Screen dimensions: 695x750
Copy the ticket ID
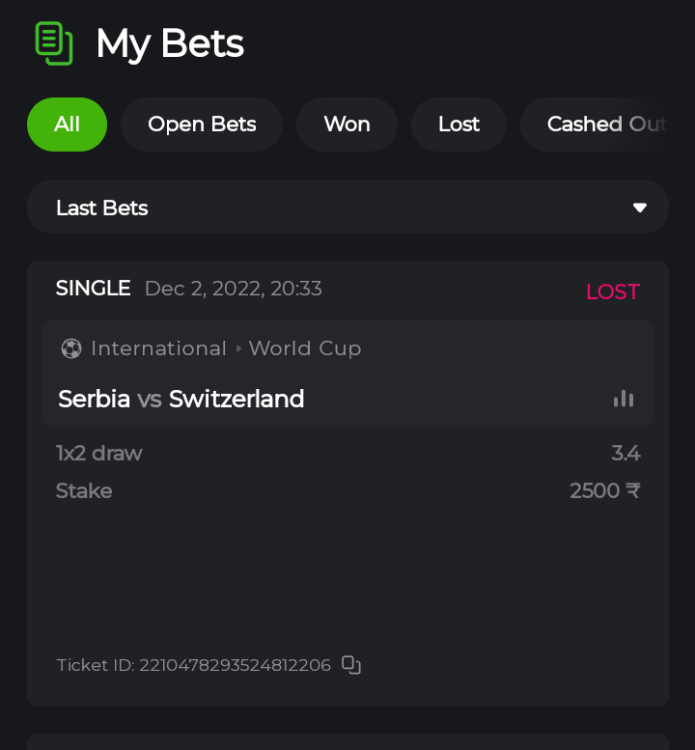tap(351, 665)
